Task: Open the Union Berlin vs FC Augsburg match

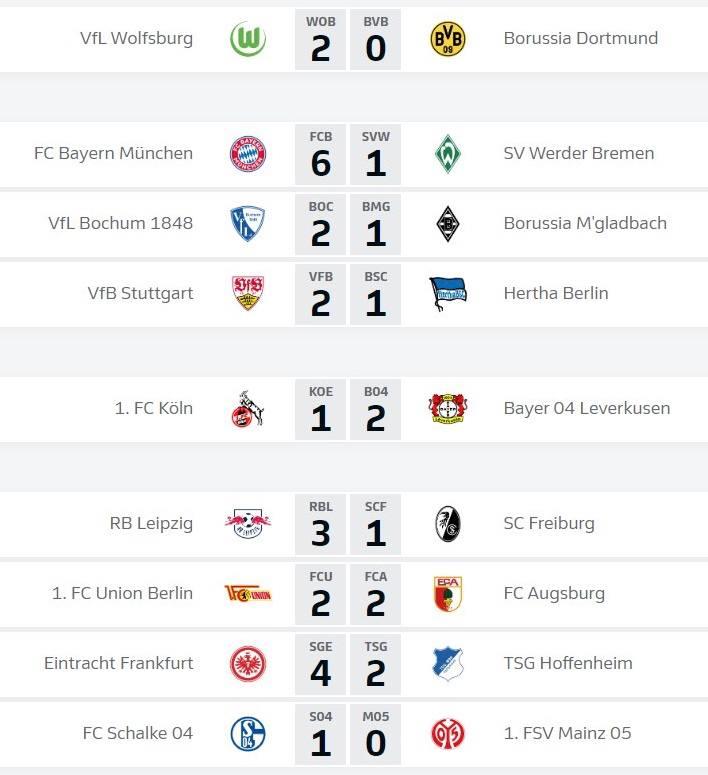Action: point(348,594)
